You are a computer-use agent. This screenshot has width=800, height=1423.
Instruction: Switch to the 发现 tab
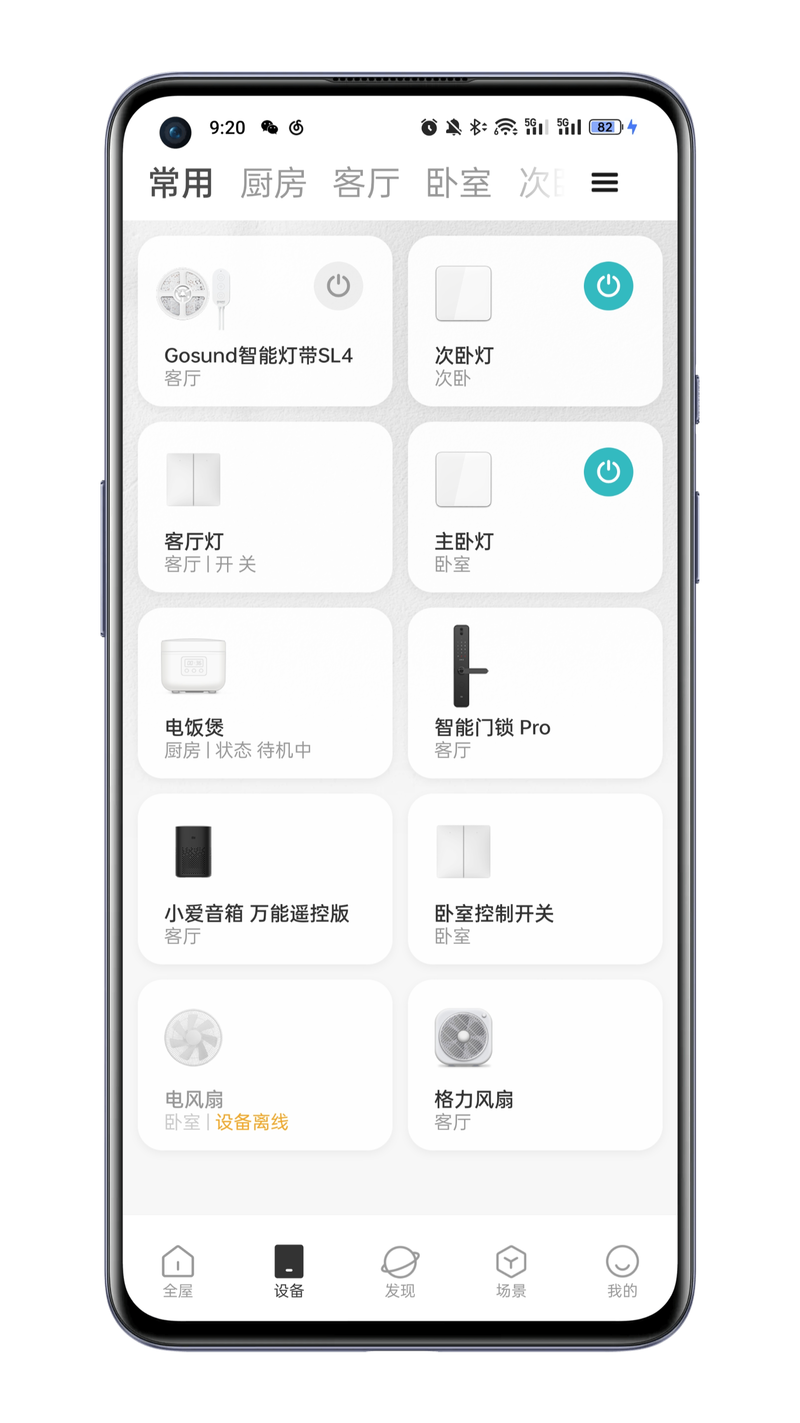pos(400,1272)
